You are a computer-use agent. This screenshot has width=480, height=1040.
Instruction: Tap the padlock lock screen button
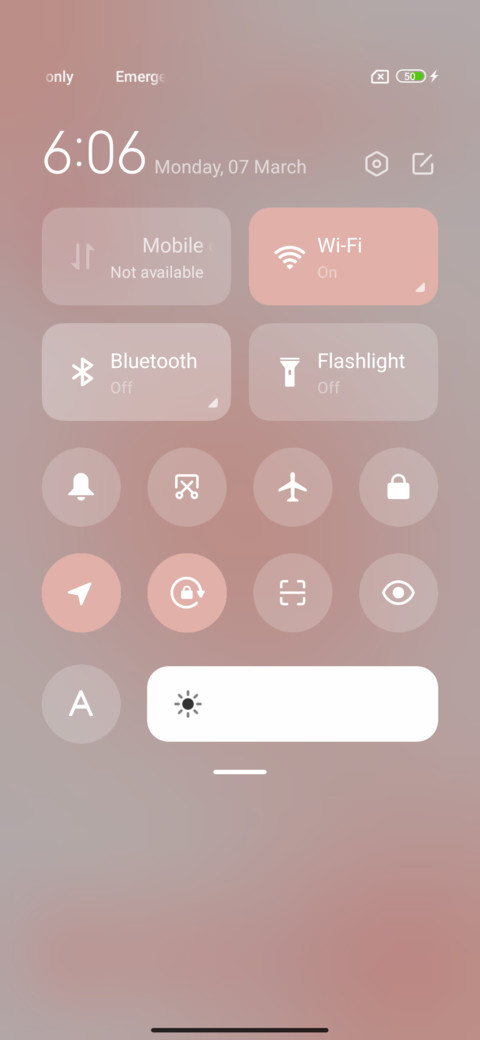tap(398, 488)
